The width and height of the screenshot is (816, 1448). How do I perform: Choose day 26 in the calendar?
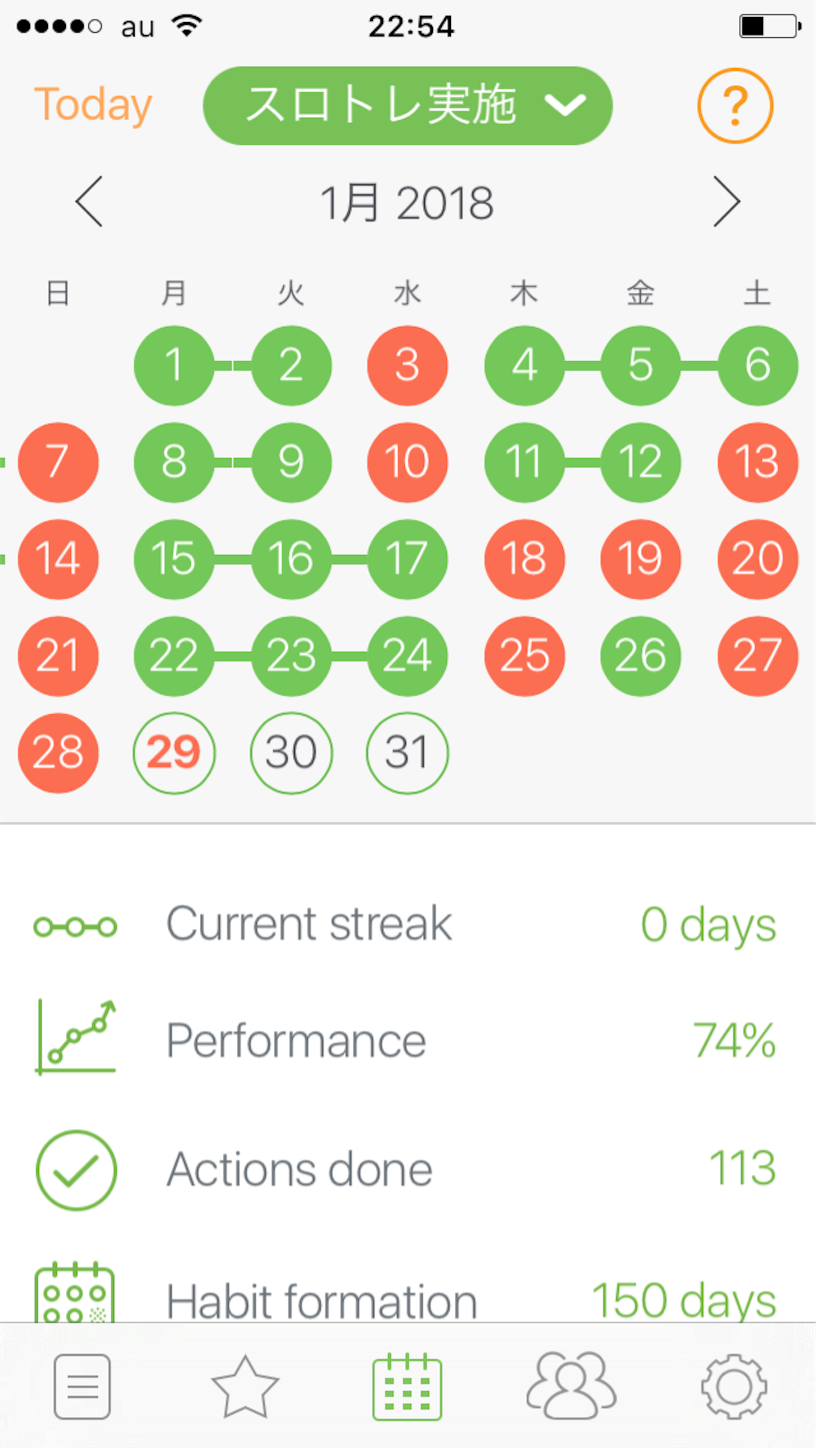click(641, 656)
